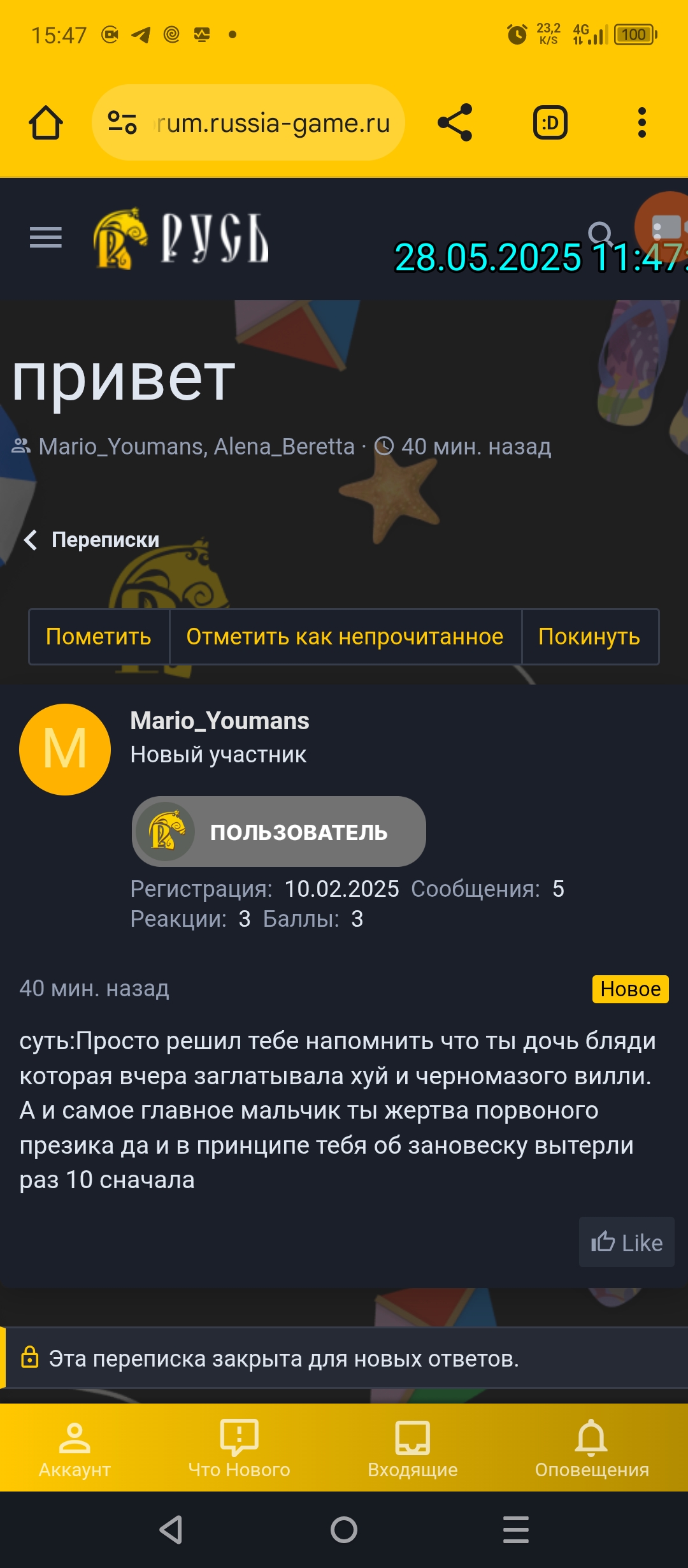Share this page
The height and width of the screenshot is (1568, 688).
[455, 122]
